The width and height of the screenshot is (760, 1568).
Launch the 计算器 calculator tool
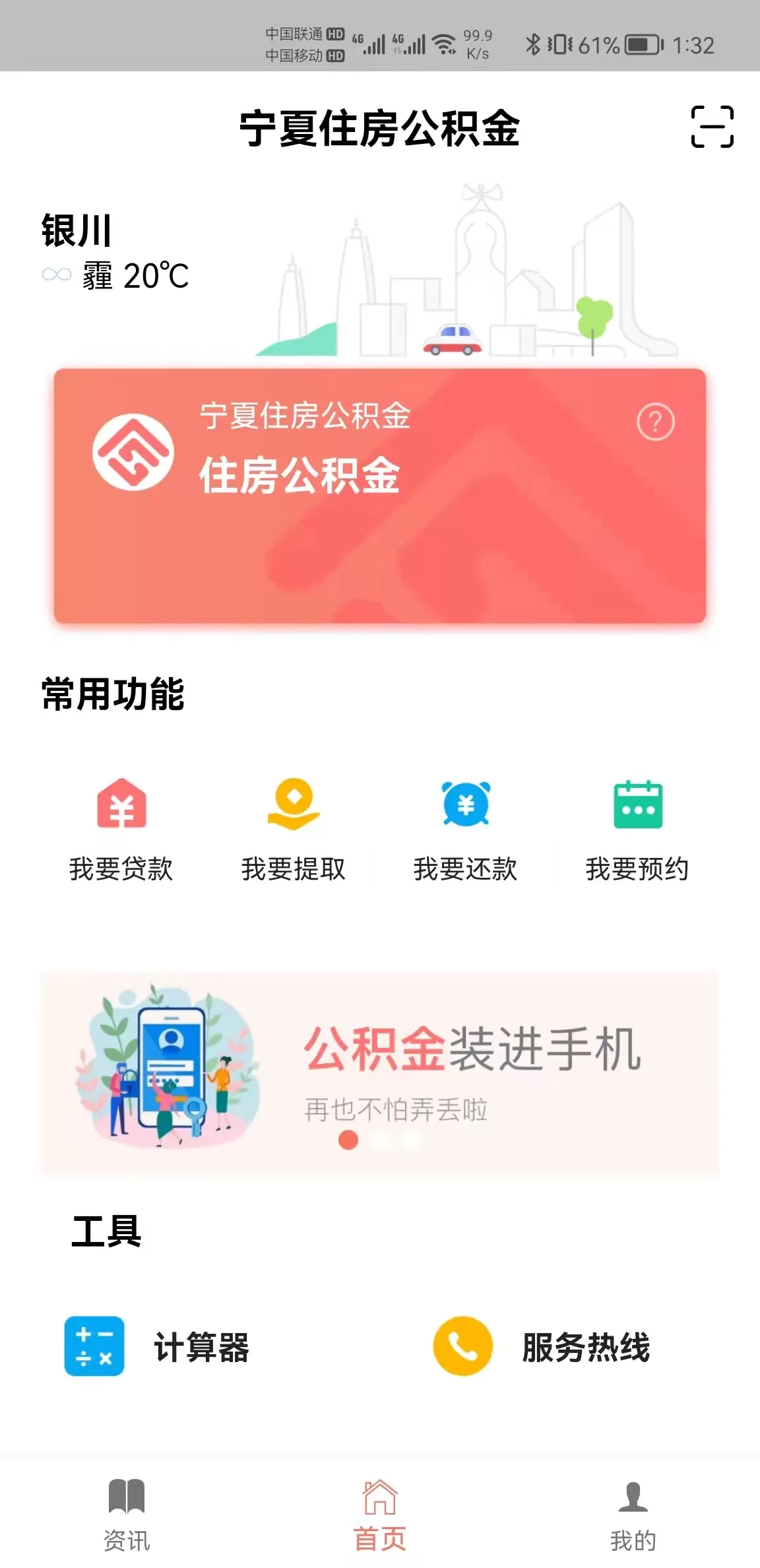158,1346
